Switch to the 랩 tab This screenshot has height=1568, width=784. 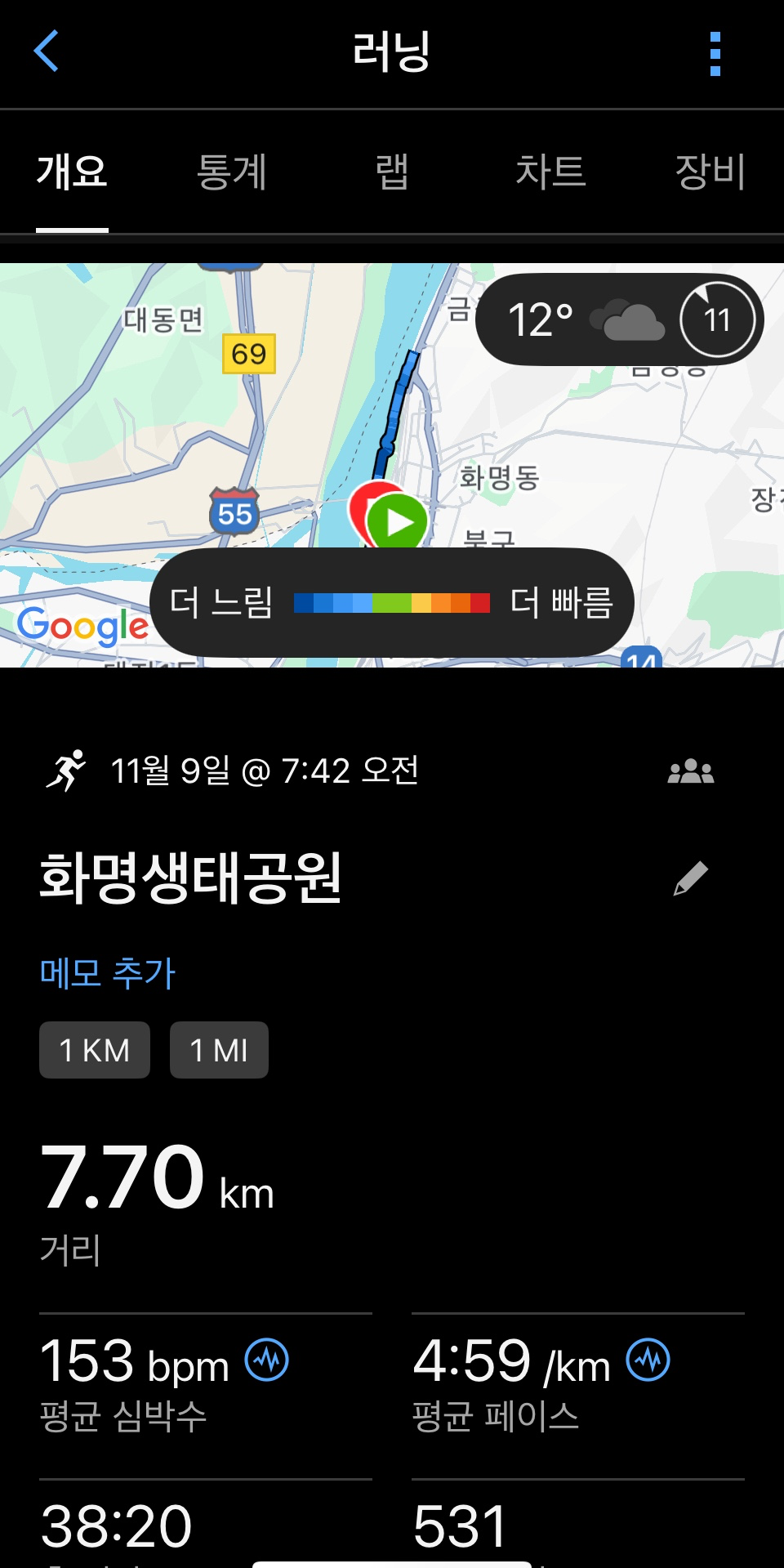(391, 172)
